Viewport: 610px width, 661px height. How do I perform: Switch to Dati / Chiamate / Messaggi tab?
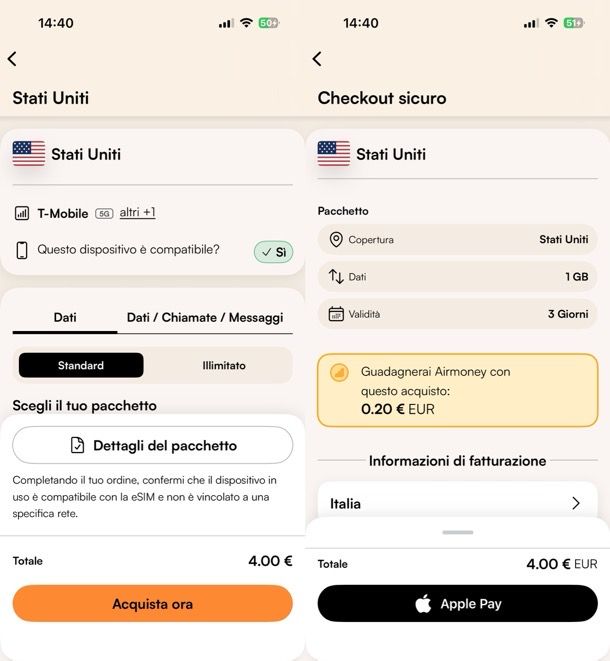[204, 317]
